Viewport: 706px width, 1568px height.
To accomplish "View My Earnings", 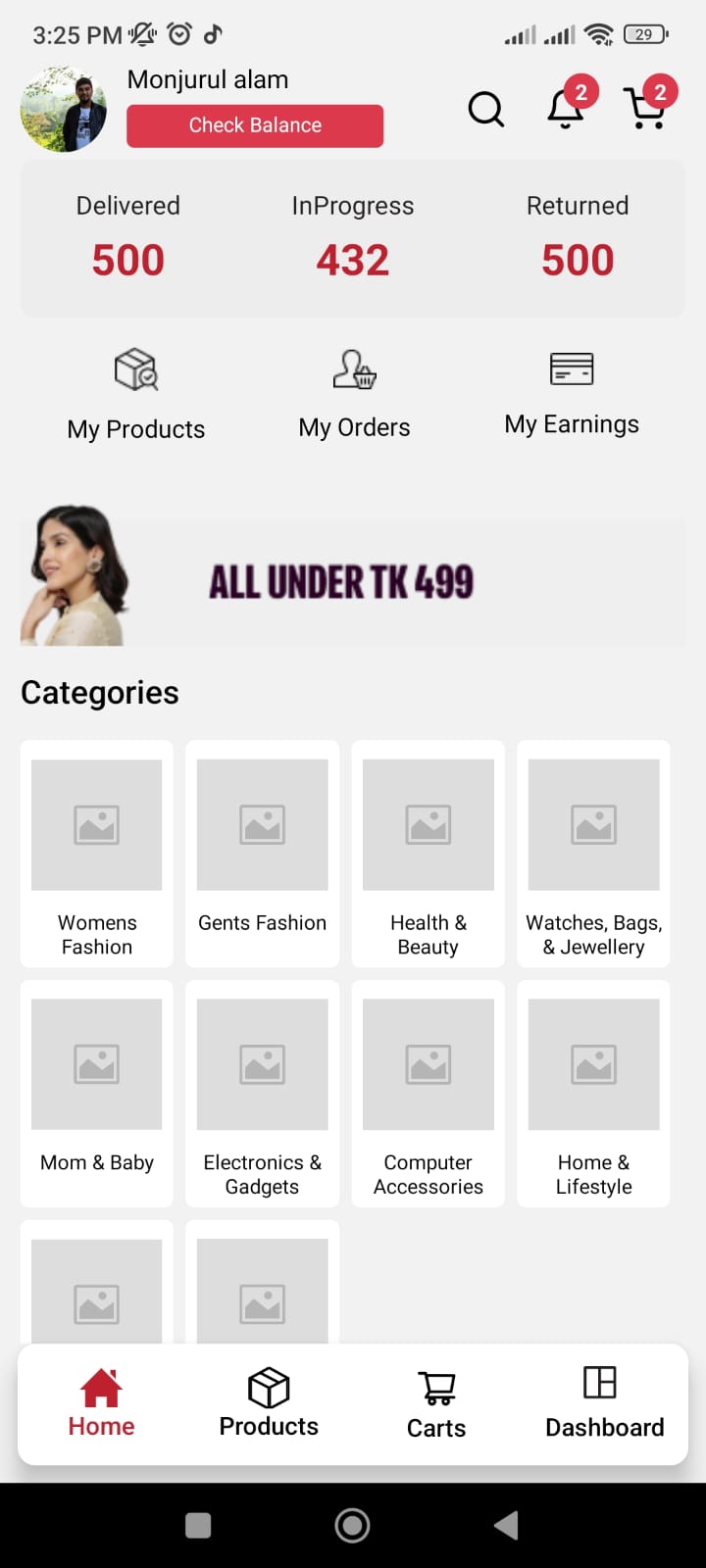I will (572, 394).
